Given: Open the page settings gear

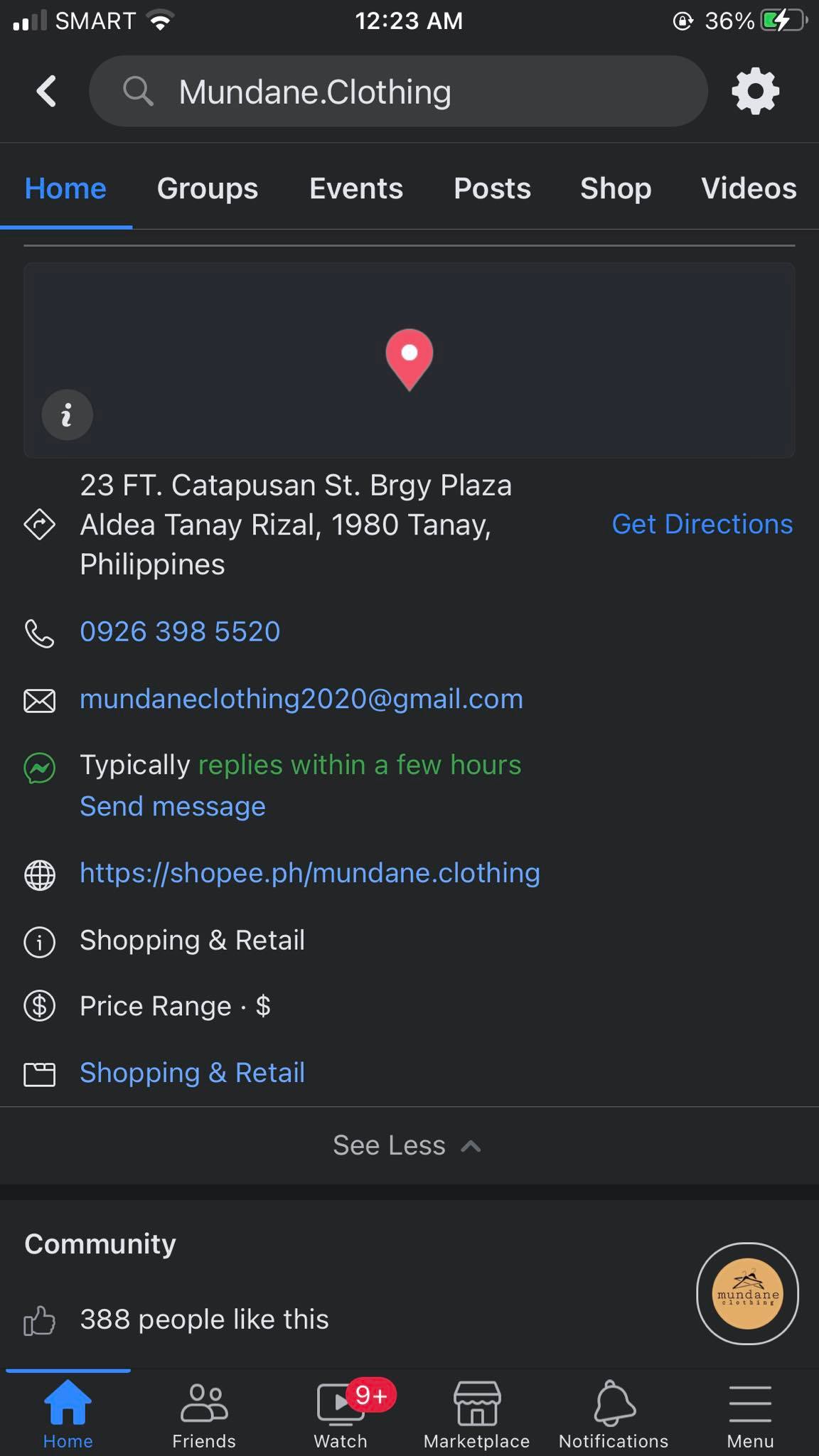Looking at the screenshot, I should 755,92.
